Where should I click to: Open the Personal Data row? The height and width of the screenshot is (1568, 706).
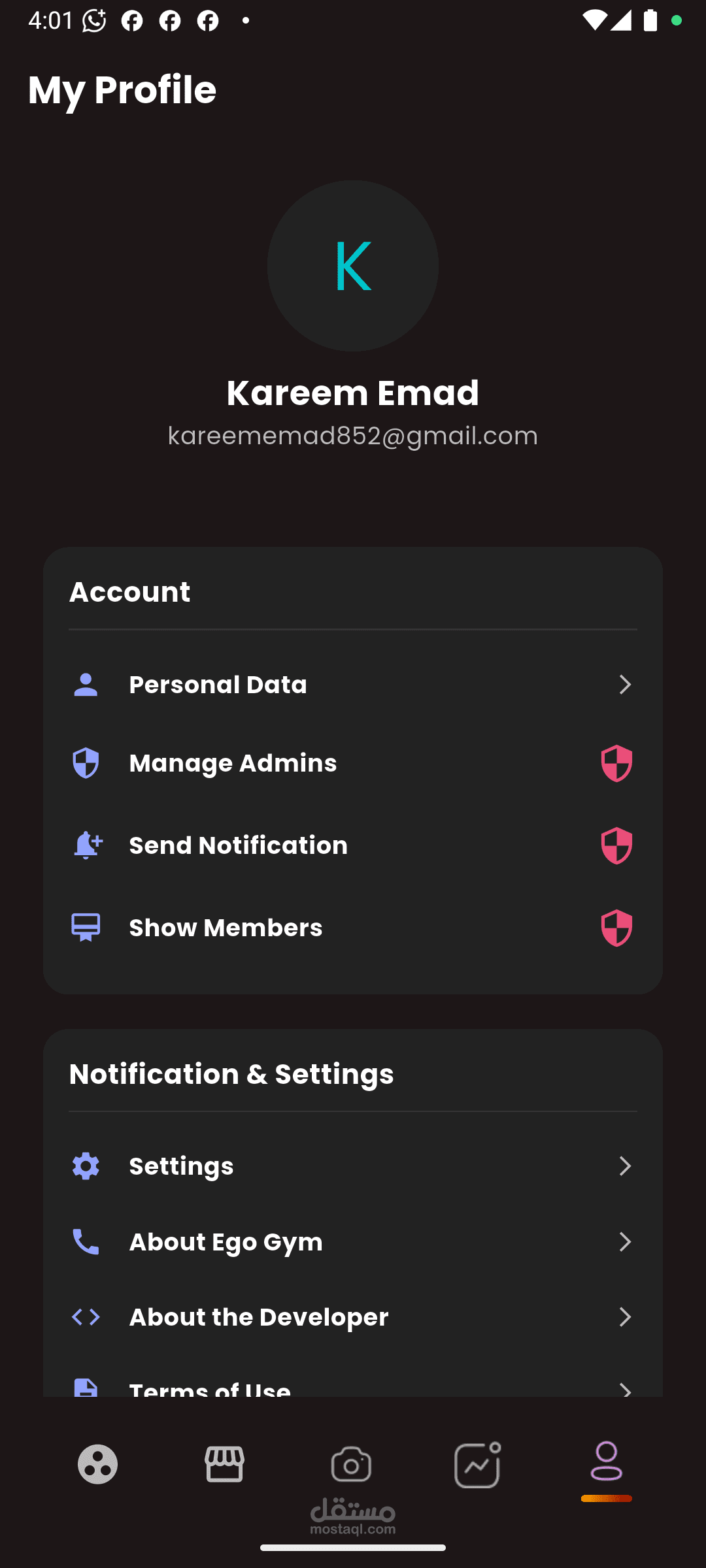(353, 685)
